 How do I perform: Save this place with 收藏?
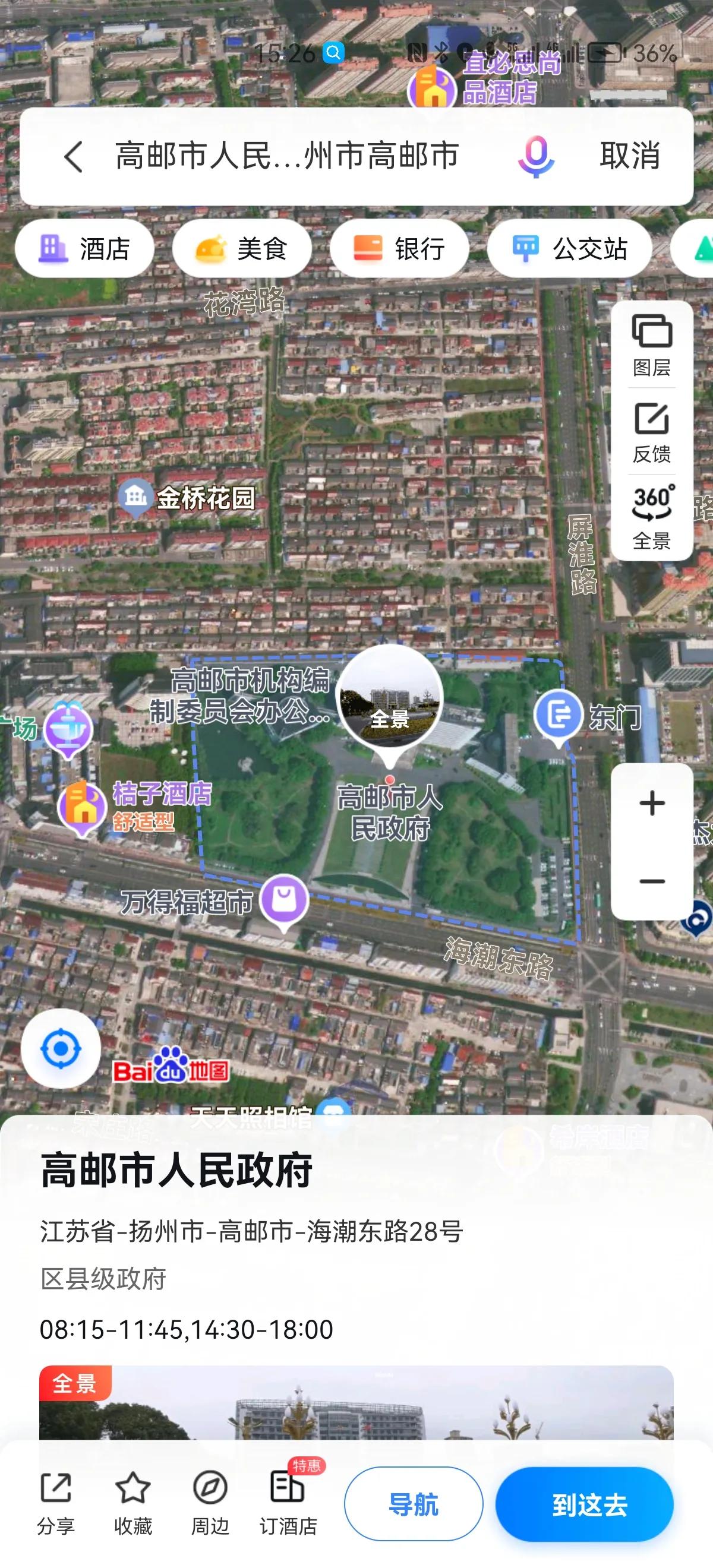(x=132, y=1502)
